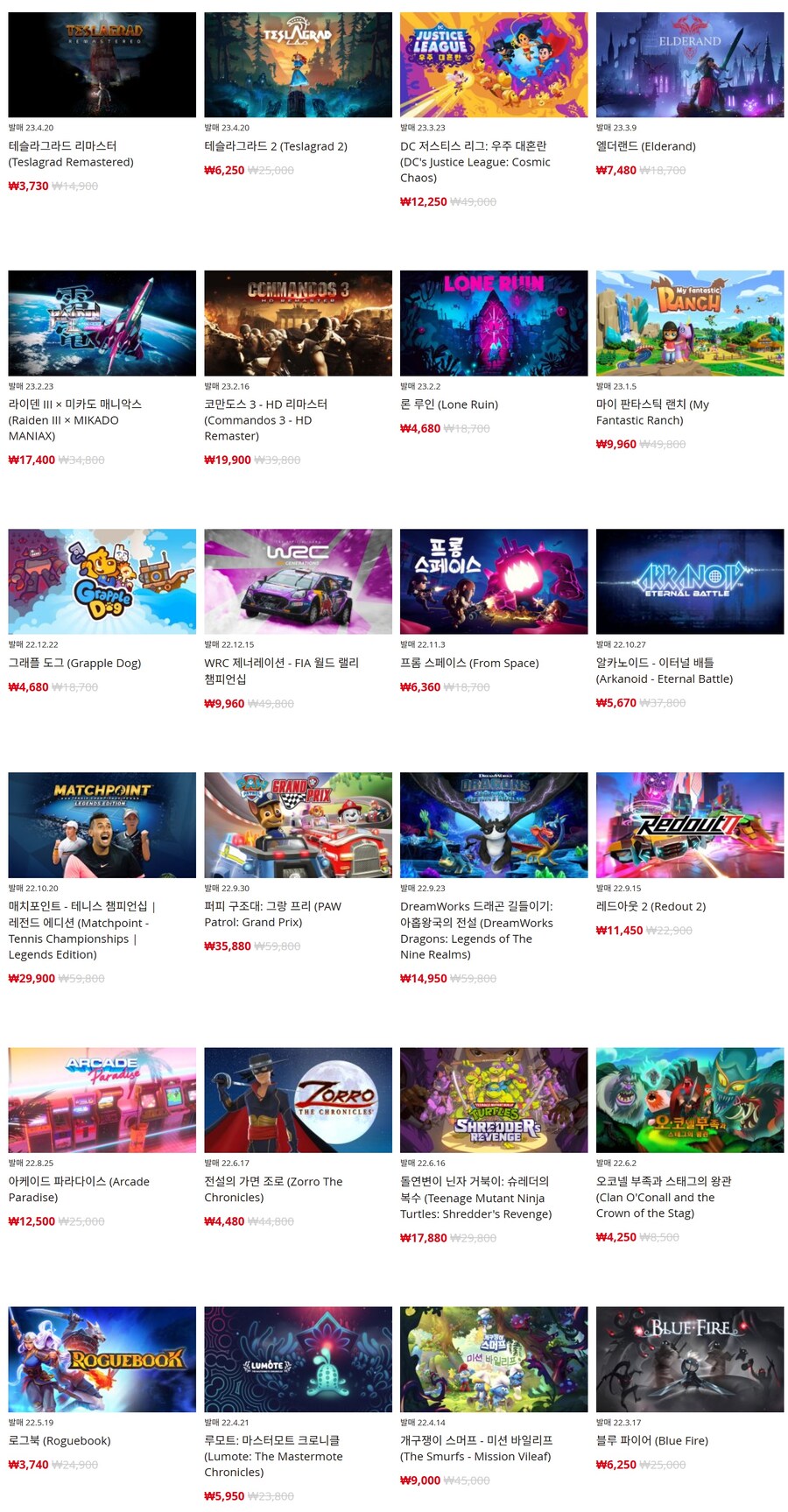Select the Blue Fire game
Viewport: 788px width, 1512px height.
(690, 1359)
